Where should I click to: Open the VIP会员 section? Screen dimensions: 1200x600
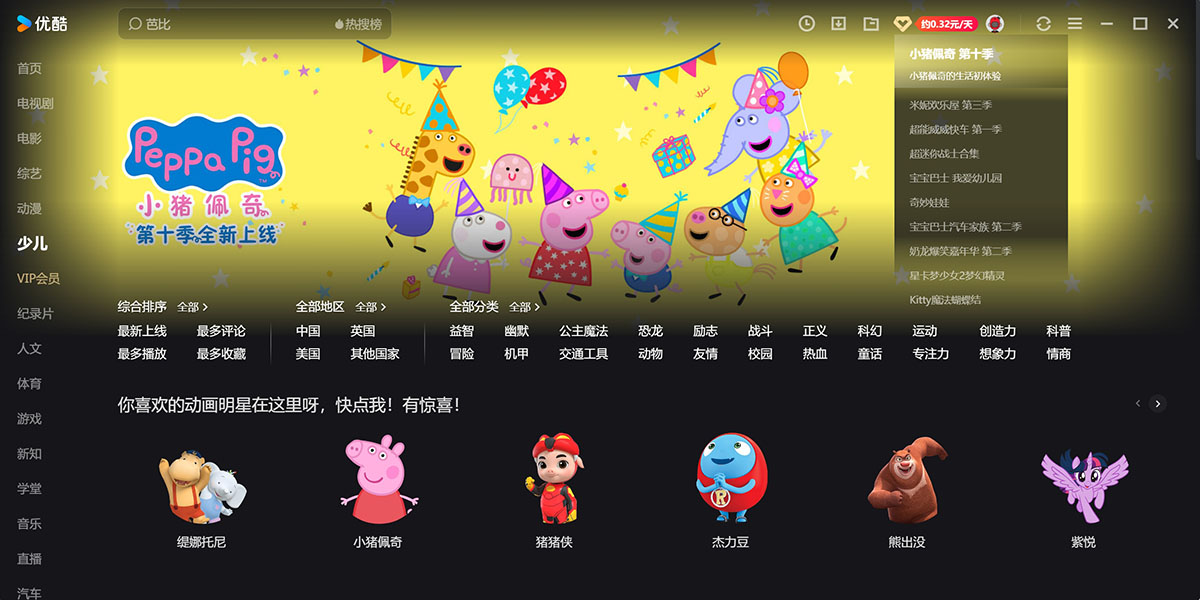click(x=38, y=279)
